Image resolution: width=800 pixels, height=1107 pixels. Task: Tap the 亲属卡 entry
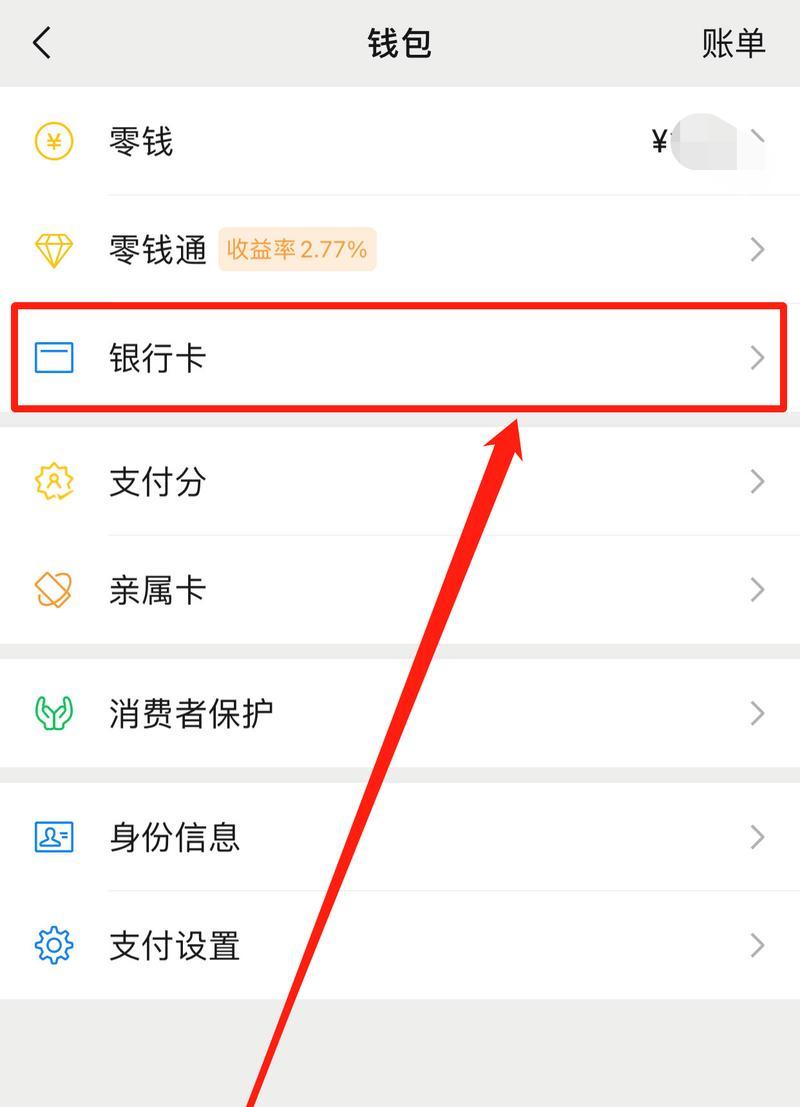[400, 590]
